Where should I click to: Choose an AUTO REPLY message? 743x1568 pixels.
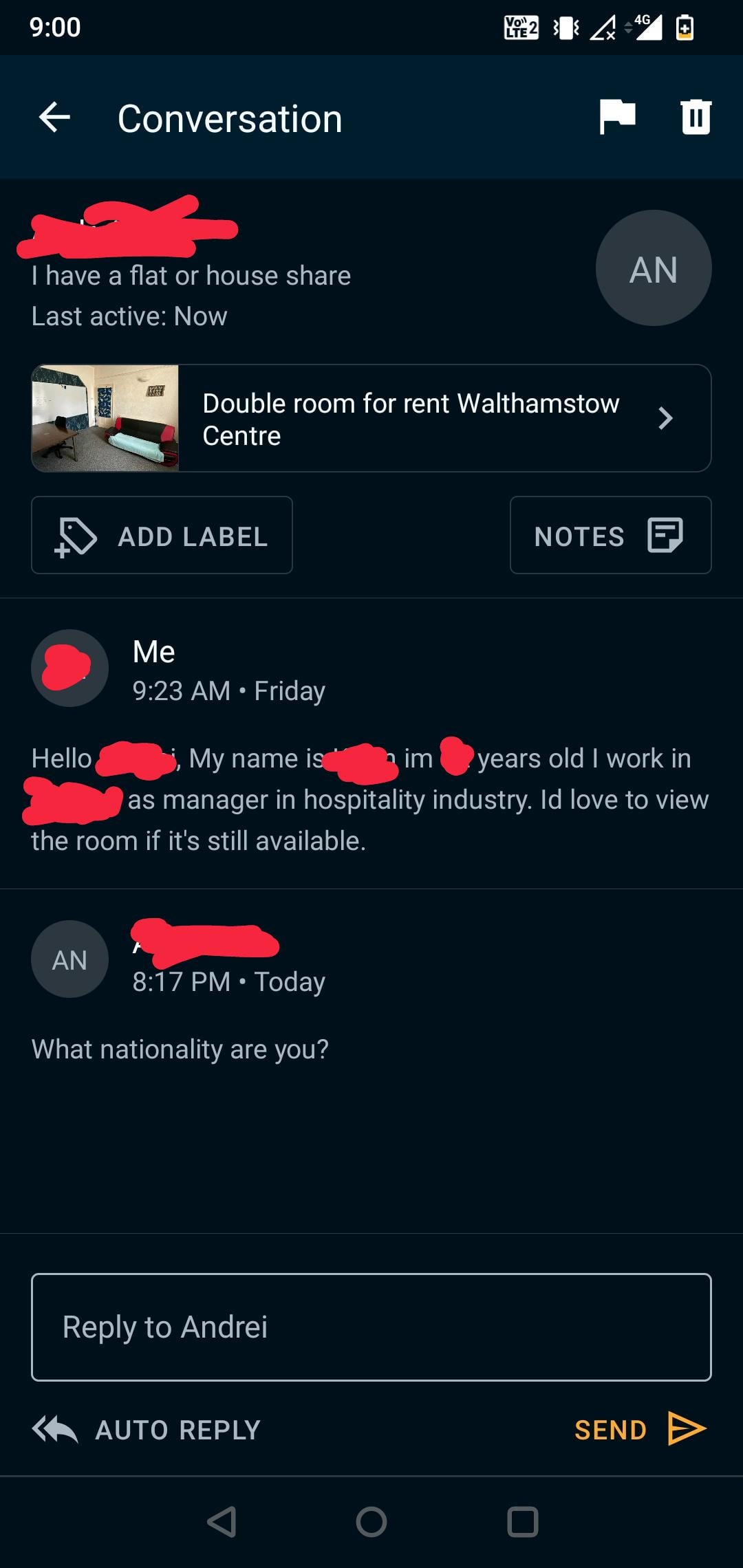tap(147, 1430)
